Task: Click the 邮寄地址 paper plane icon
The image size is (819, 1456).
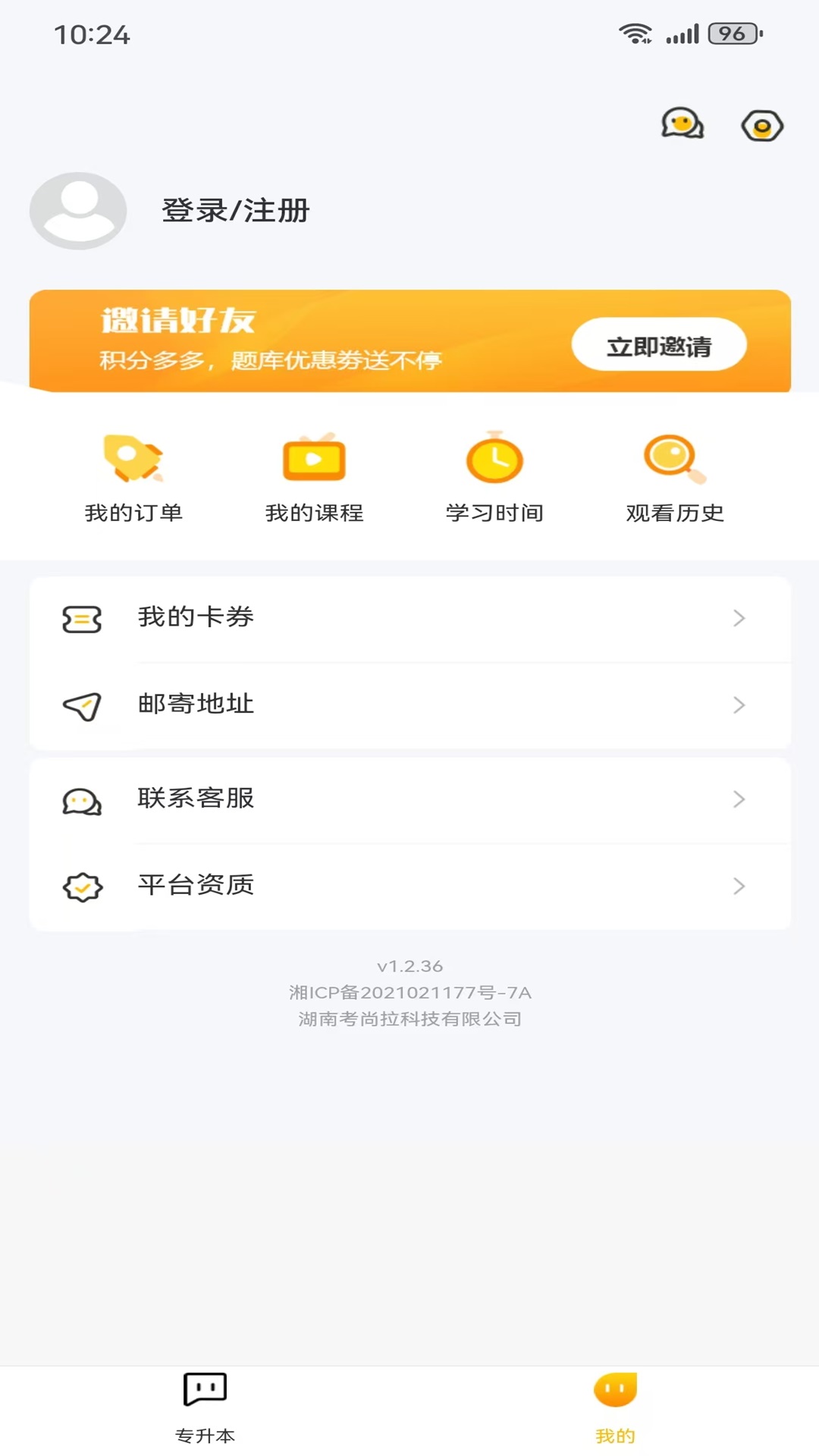Action: 83,705
